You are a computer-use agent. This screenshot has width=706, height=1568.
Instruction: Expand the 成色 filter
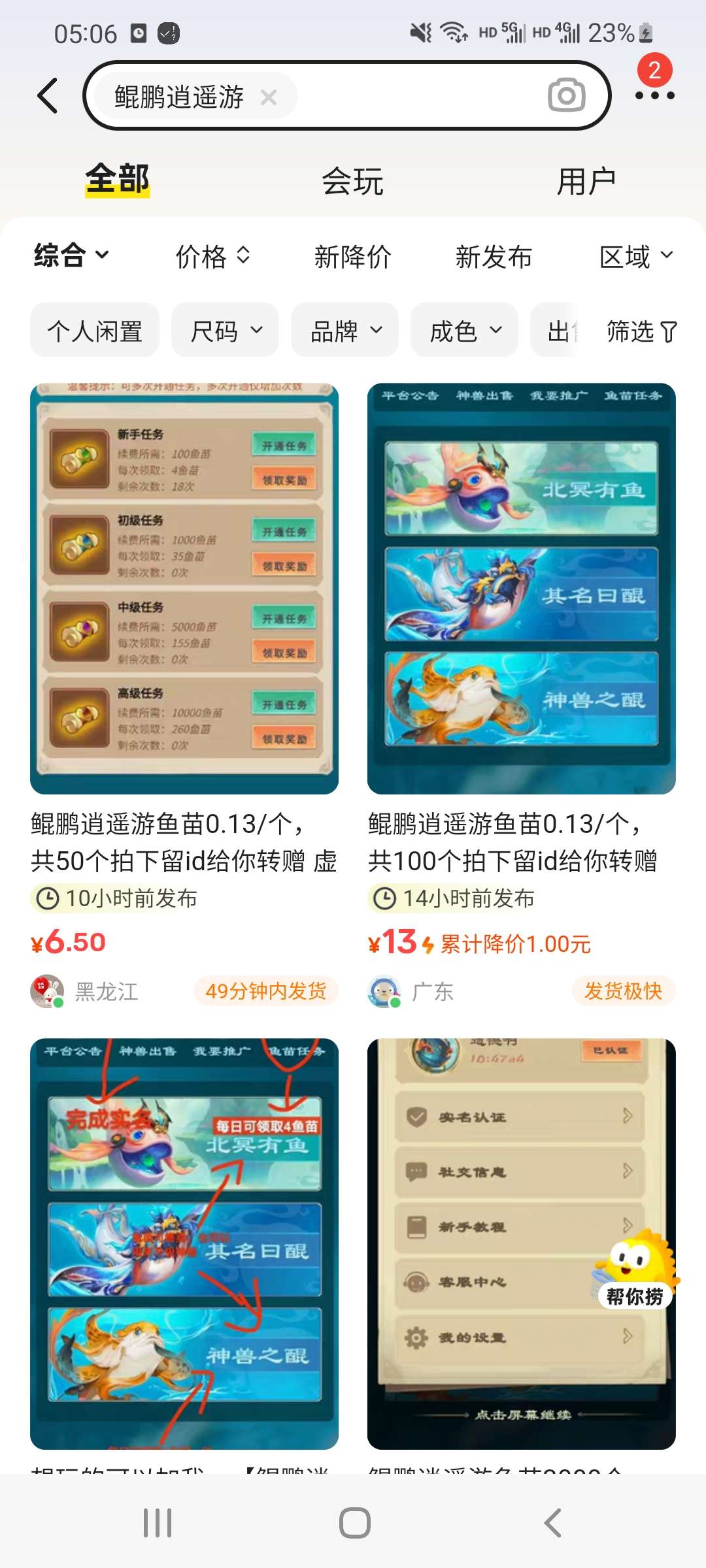(x=465, y=331)
